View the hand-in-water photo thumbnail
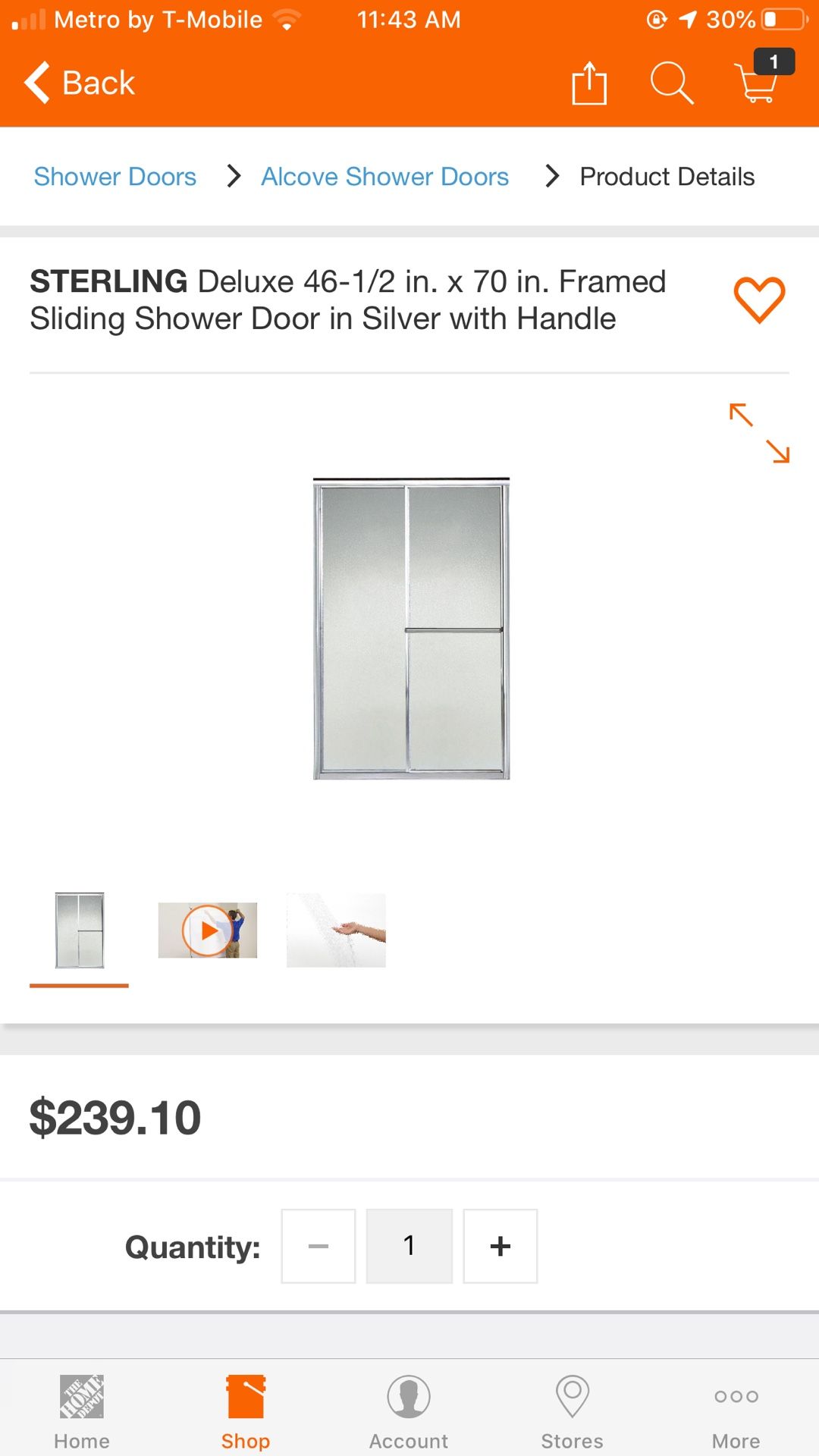Image resolution: width=819 pixels, height=1456 pixels. tap(336, 930)
